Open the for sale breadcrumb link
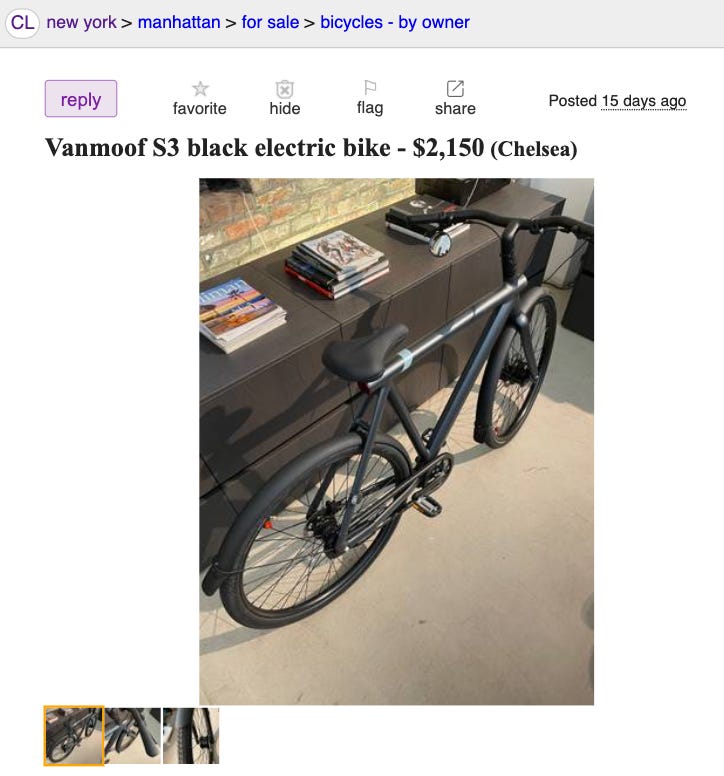The height and width of the screenshot is (776, 724). click(x=270, y=22)
